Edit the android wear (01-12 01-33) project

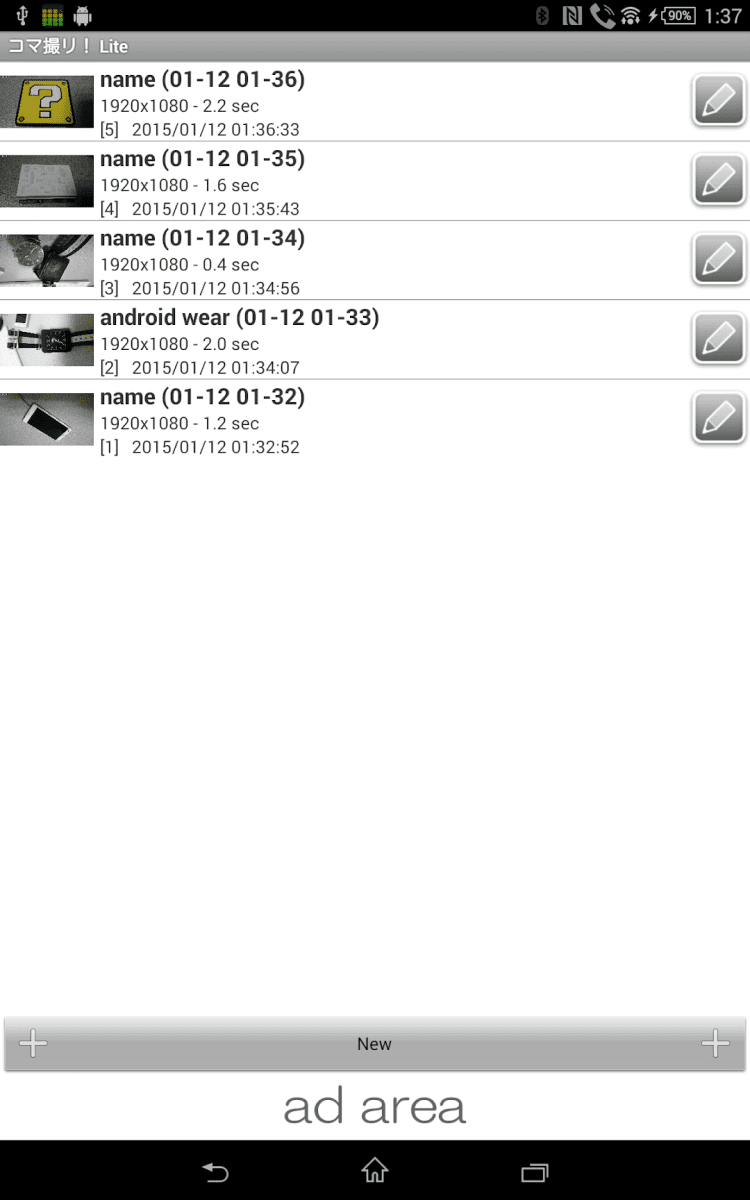[718, 339]
